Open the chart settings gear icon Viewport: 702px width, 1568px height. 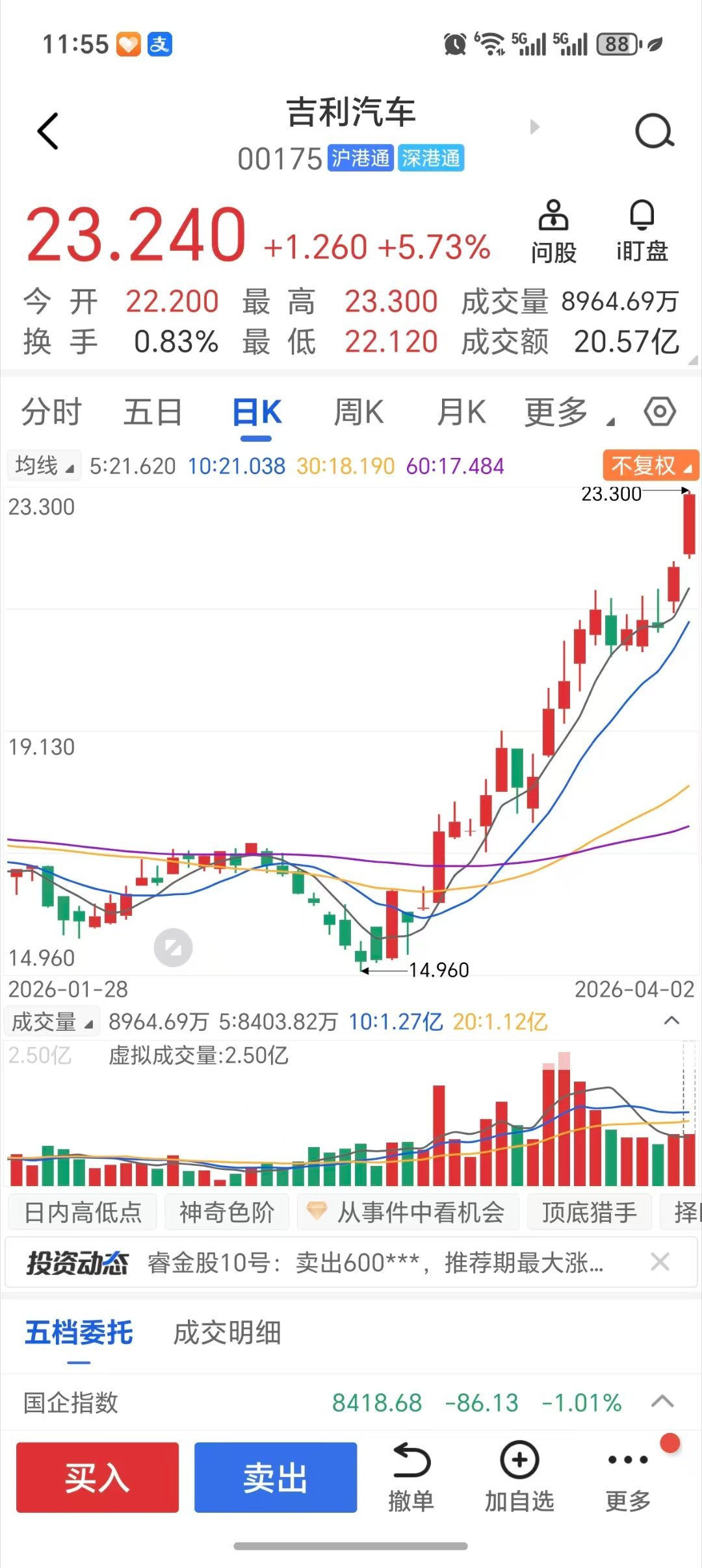click(660, 411)
